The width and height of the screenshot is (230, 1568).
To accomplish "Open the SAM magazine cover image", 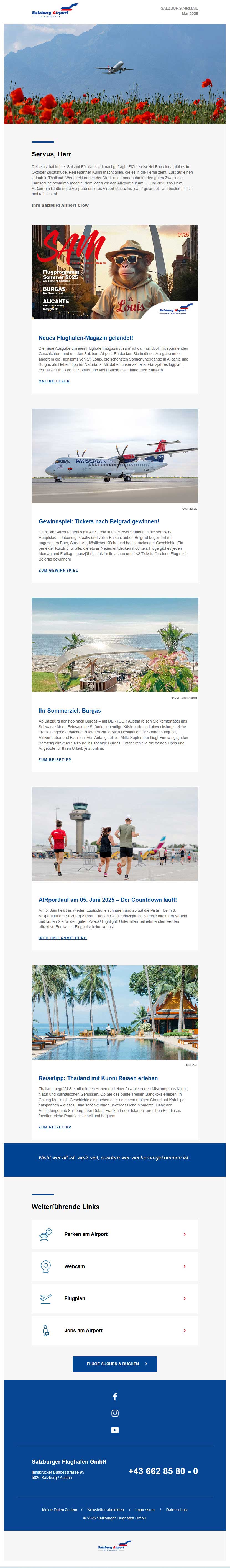I will 114,272.
